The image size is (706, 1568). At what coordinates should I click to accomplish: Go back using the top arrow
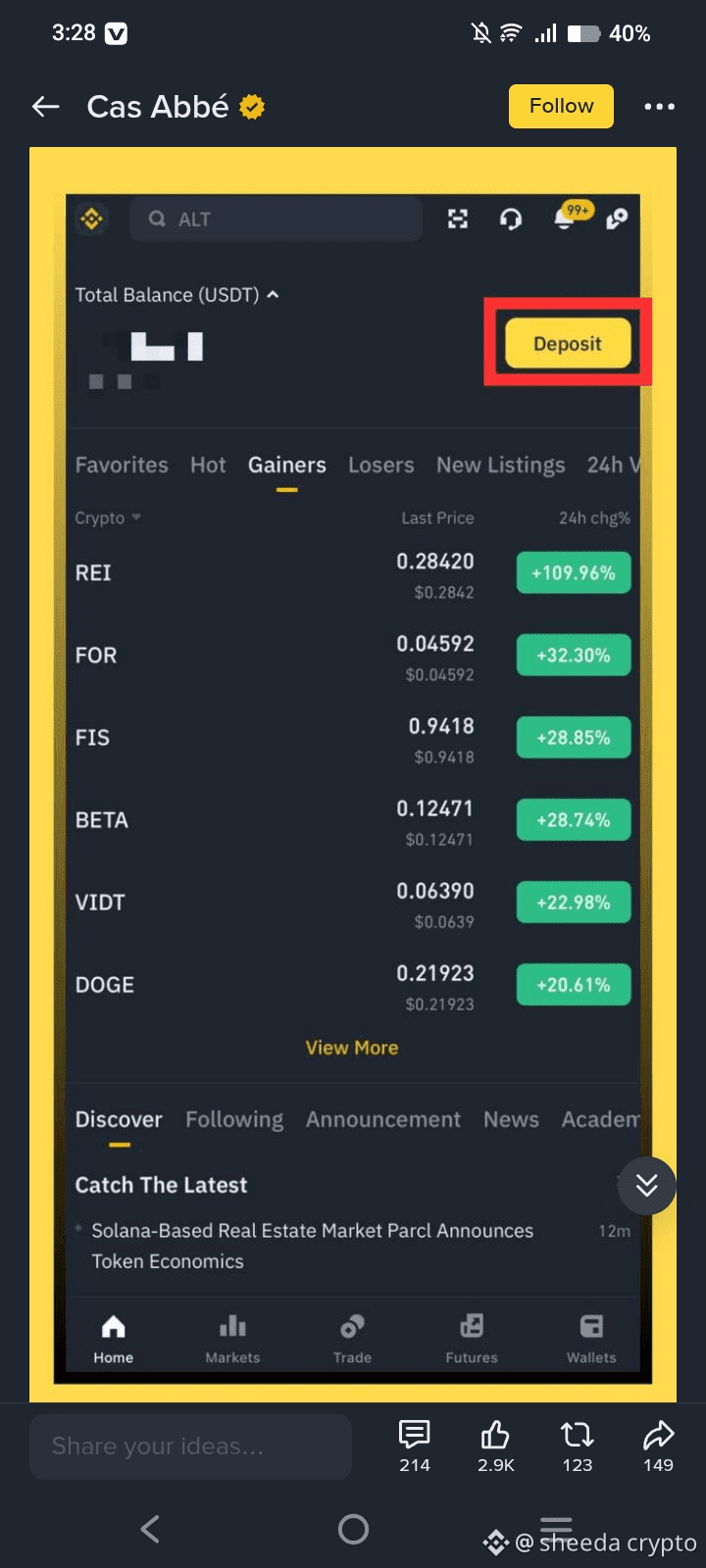click(x=46, y=107)
